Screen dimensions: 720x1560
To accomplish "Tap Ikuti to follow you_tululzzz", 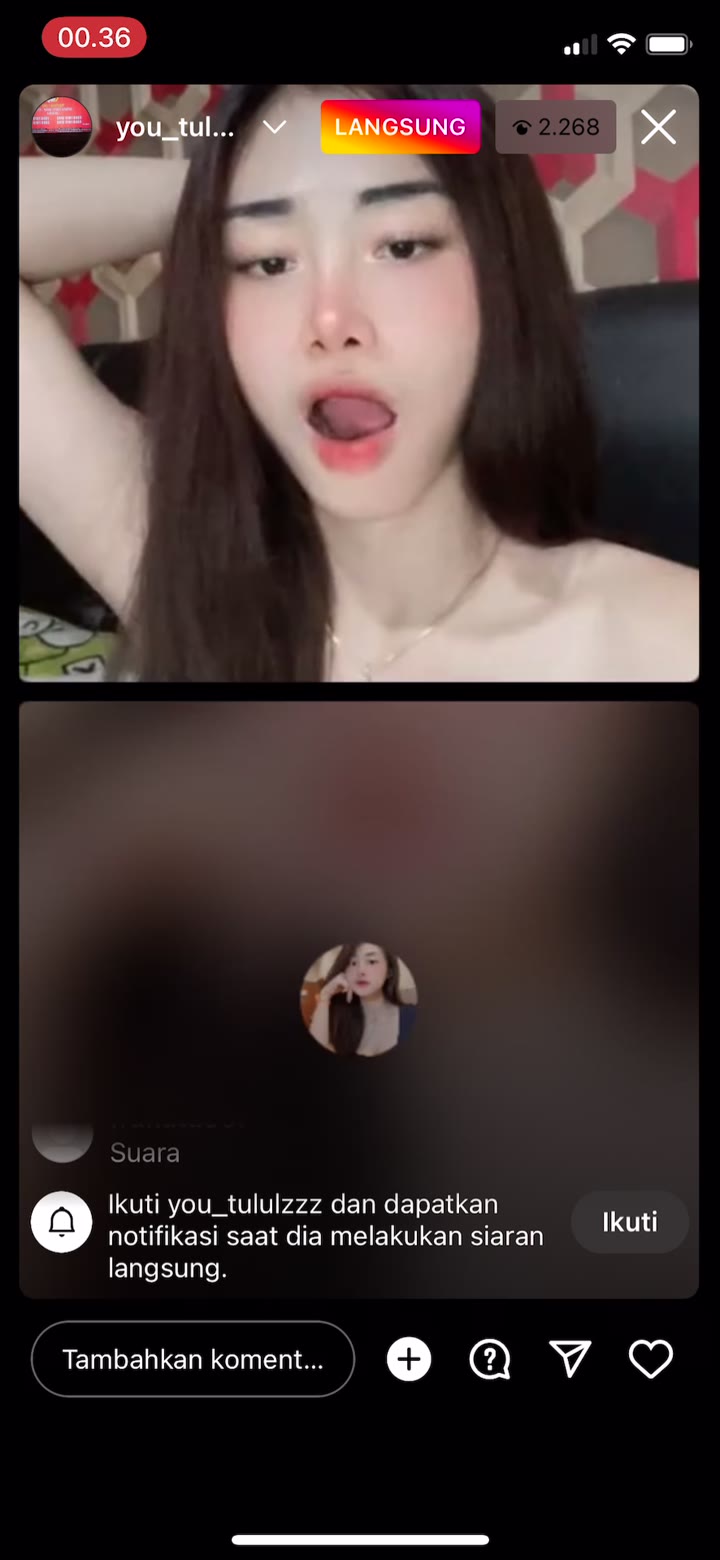I will pyautogui.click(x=630, y=1222).
